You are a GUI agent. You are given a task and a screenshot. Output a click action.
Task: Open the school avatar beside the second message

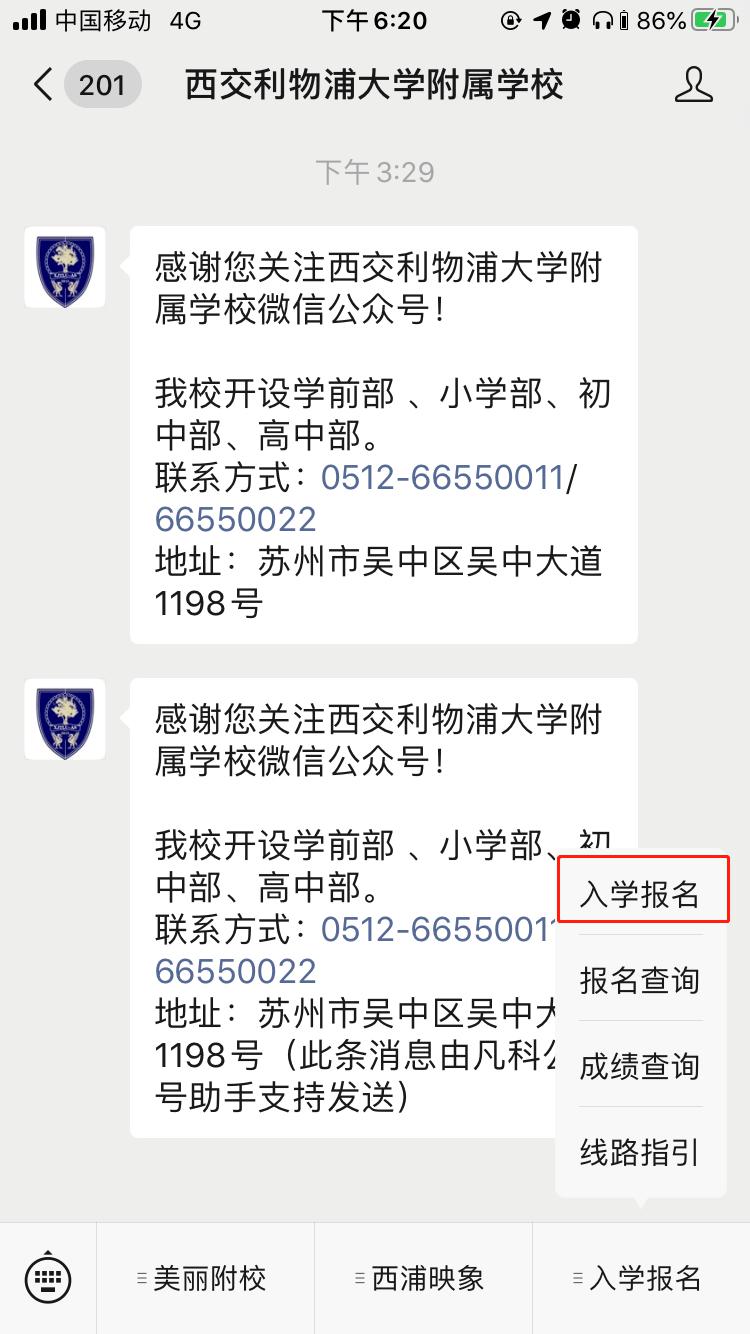[x=65, y=719]
